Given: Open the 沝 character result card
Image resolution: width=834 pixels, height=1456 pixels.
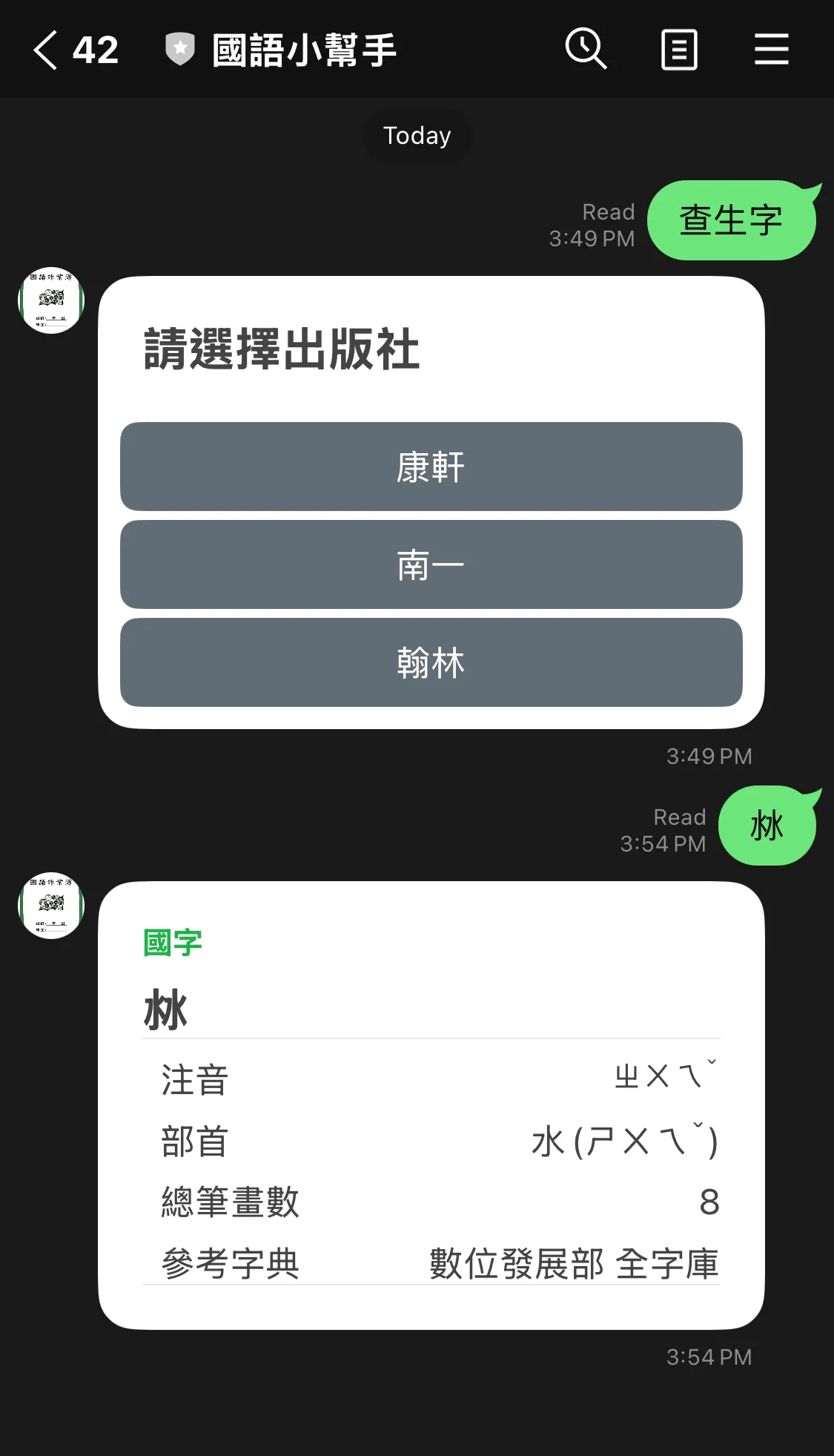Looking at the screenshot, I should (x=431, y=1105).
